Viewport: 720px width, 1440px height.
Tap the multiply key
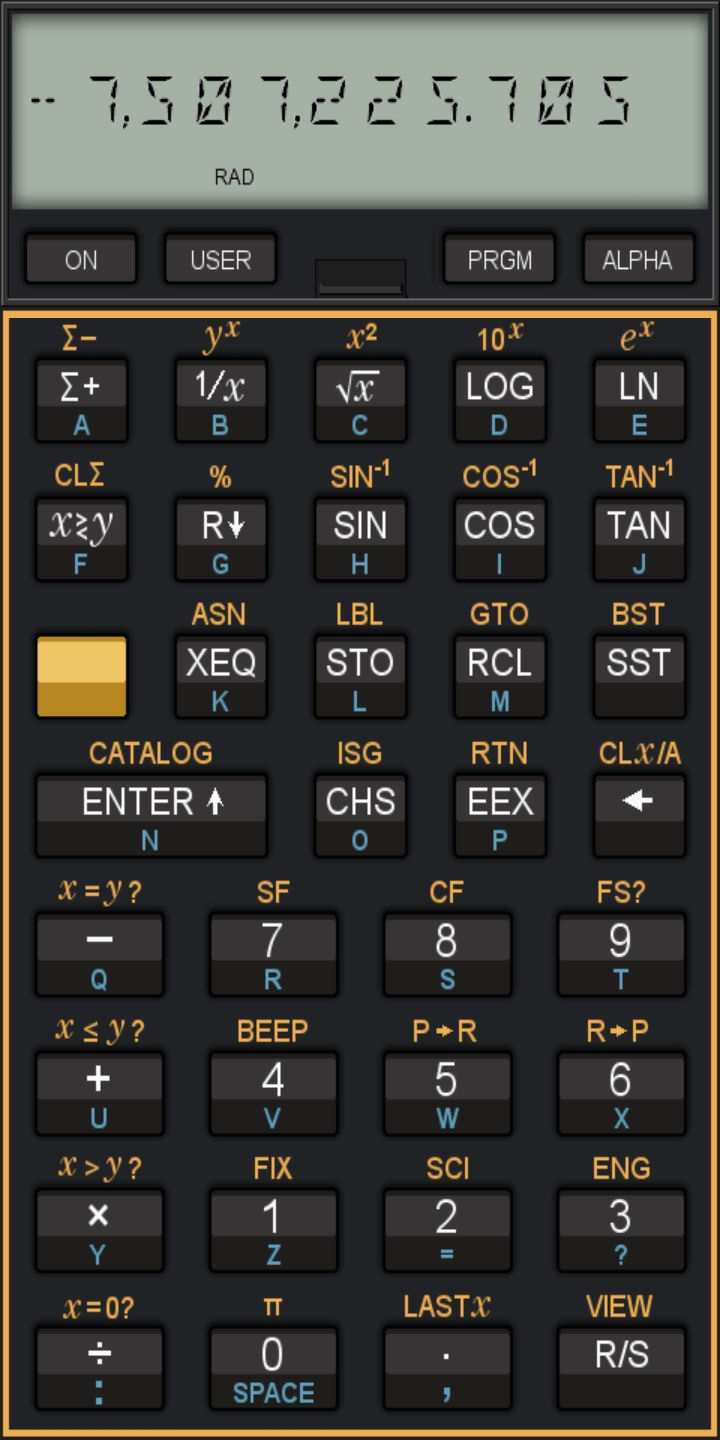[99, 1231]
